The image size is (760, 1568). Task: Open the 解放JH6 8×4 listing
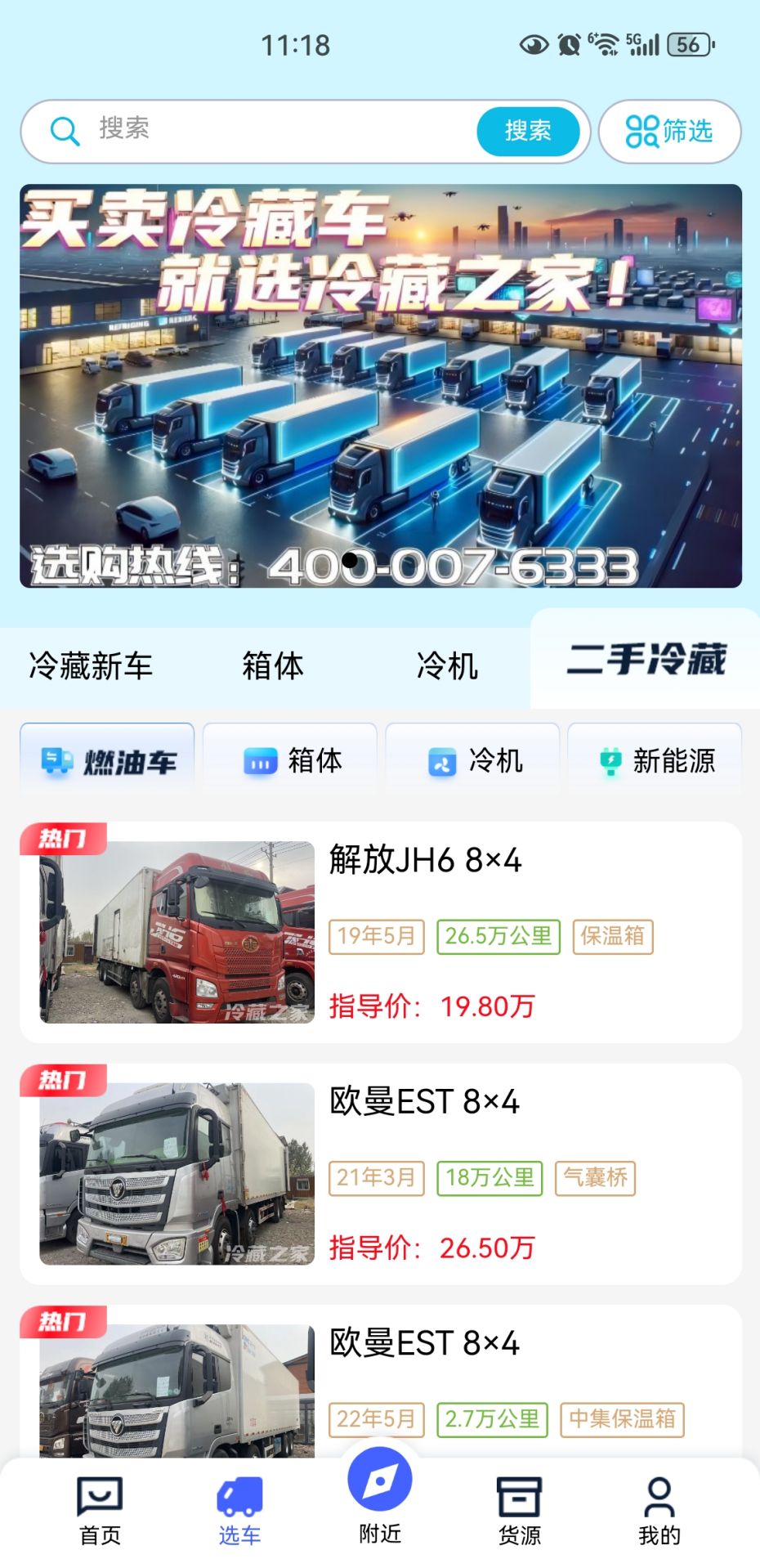(381, 932)
